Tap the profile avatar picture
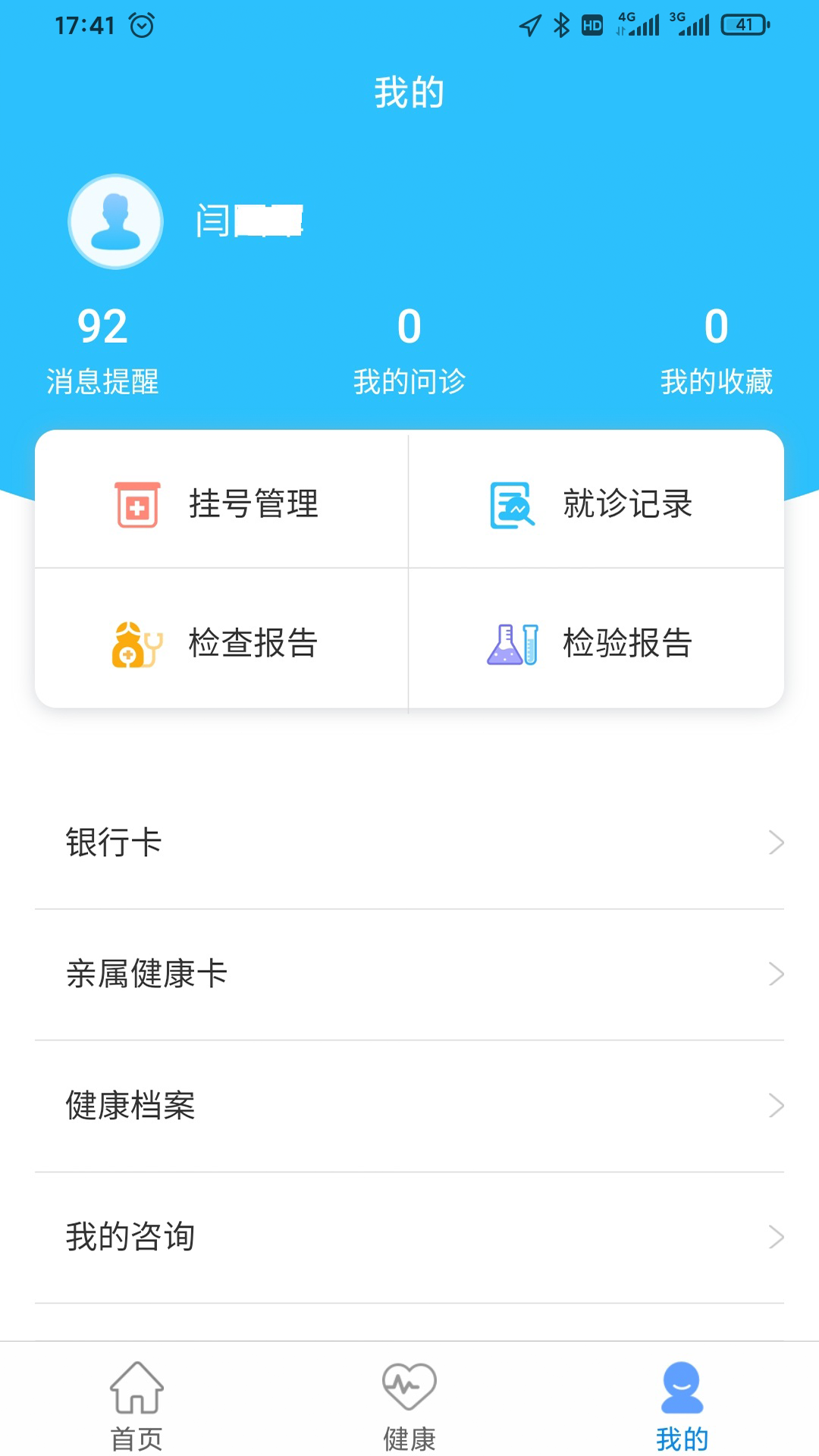 tap(115, 221)
